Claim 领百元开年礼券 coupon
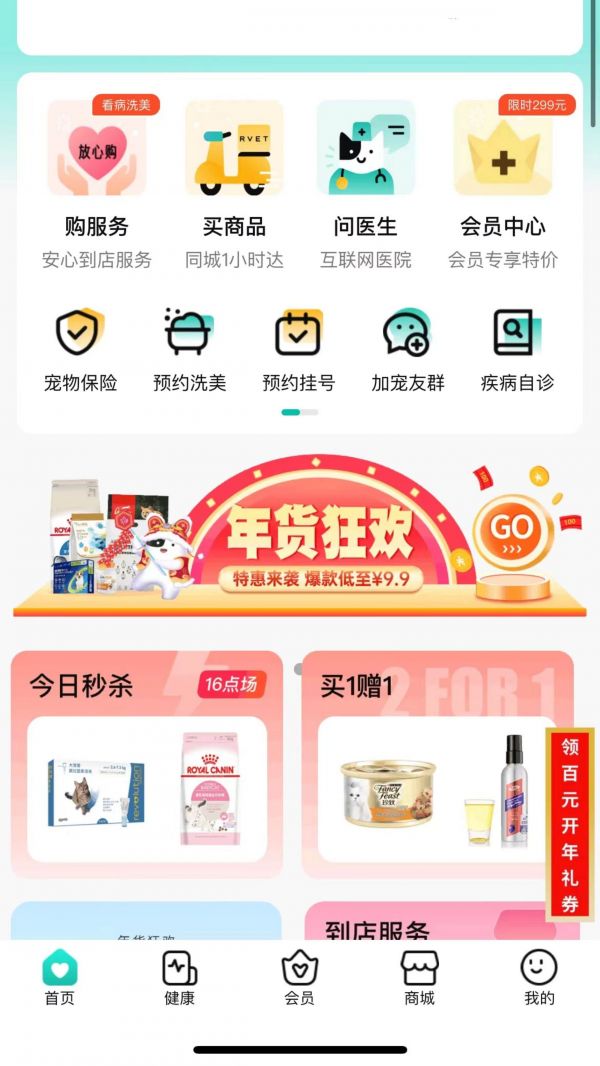The height and width of the screenshot is (1066, 600). [569, 824]
